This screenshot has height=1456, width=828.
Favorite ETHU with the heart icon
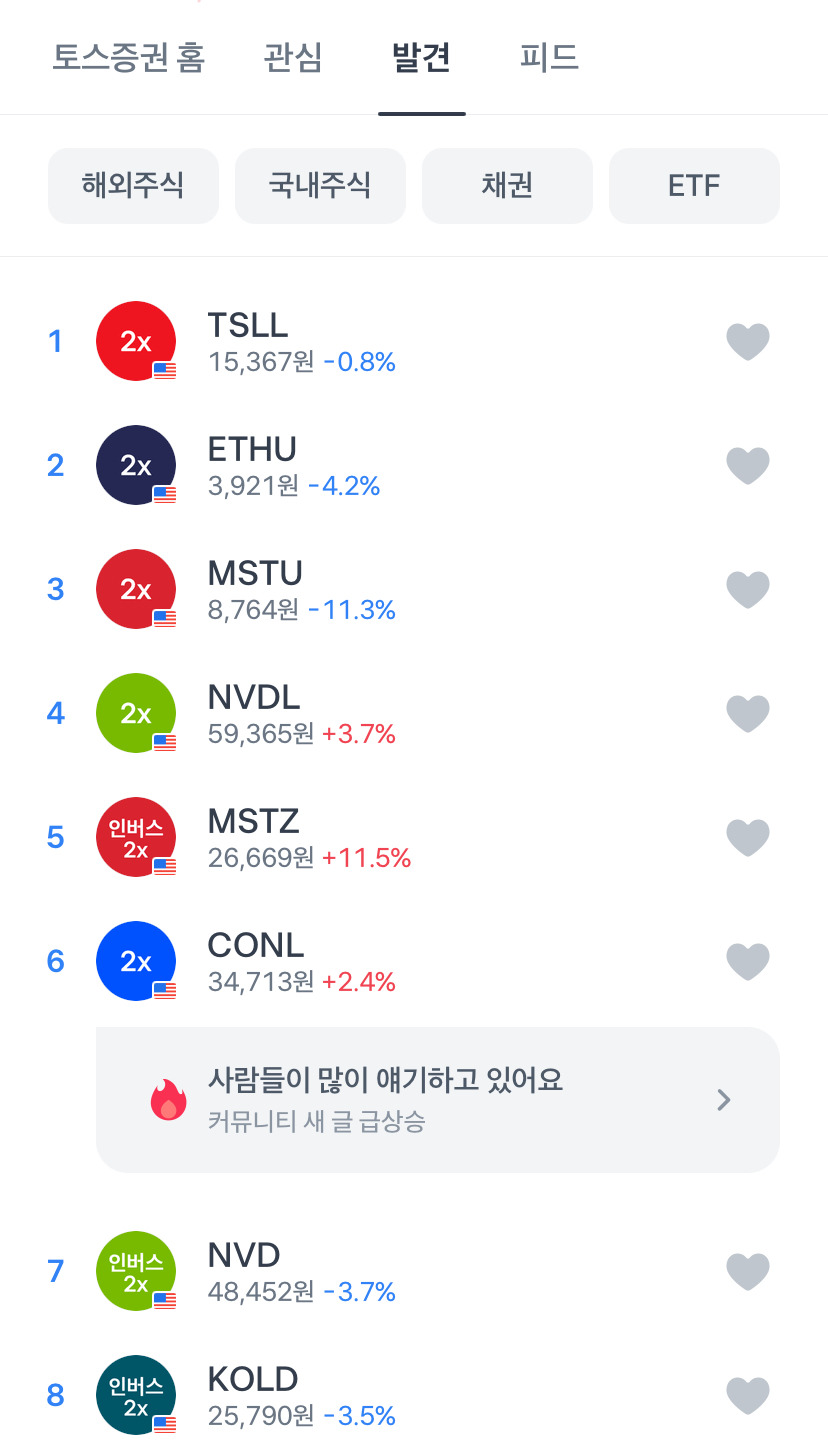click(x=747, y=466)
